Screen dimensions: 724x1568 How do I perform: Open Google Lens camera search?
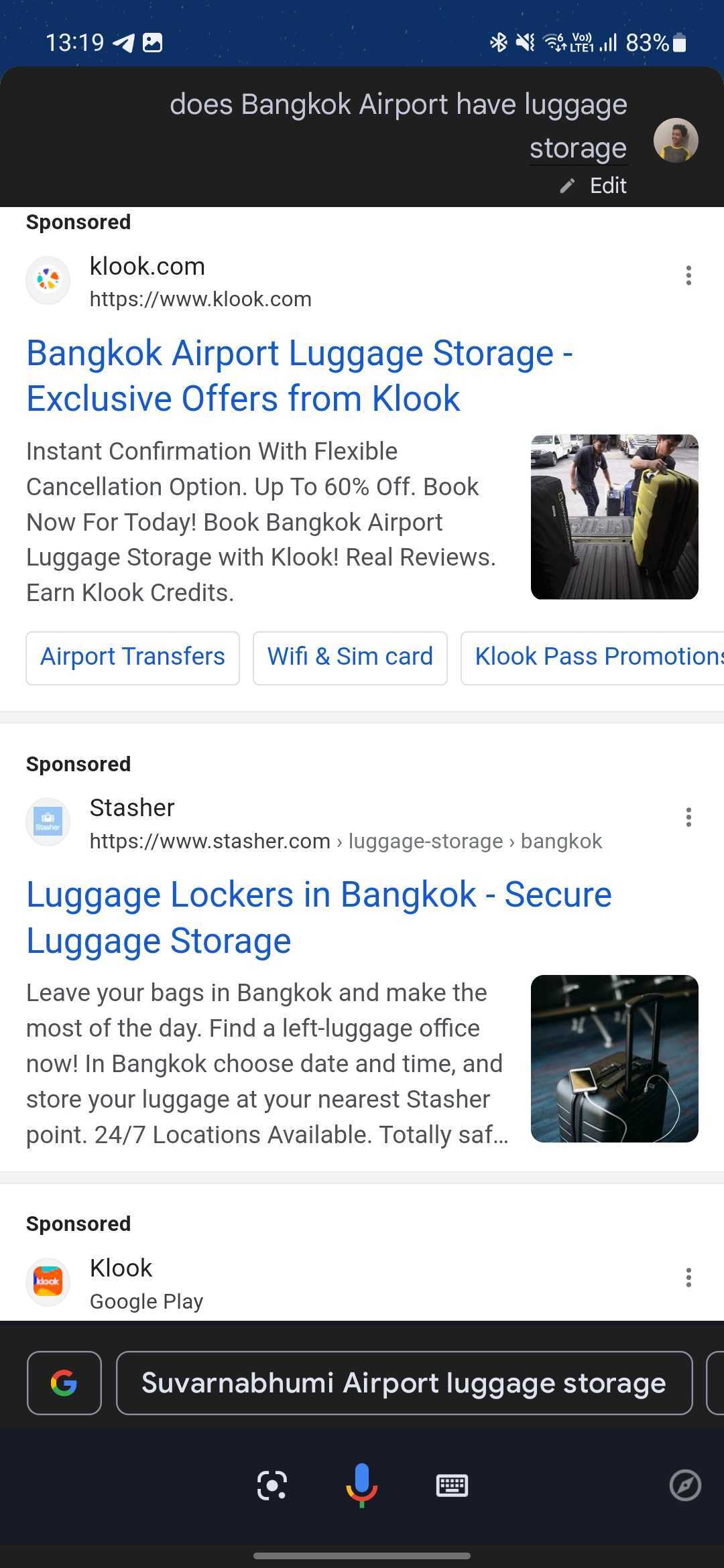click(x=271, y=1486)
